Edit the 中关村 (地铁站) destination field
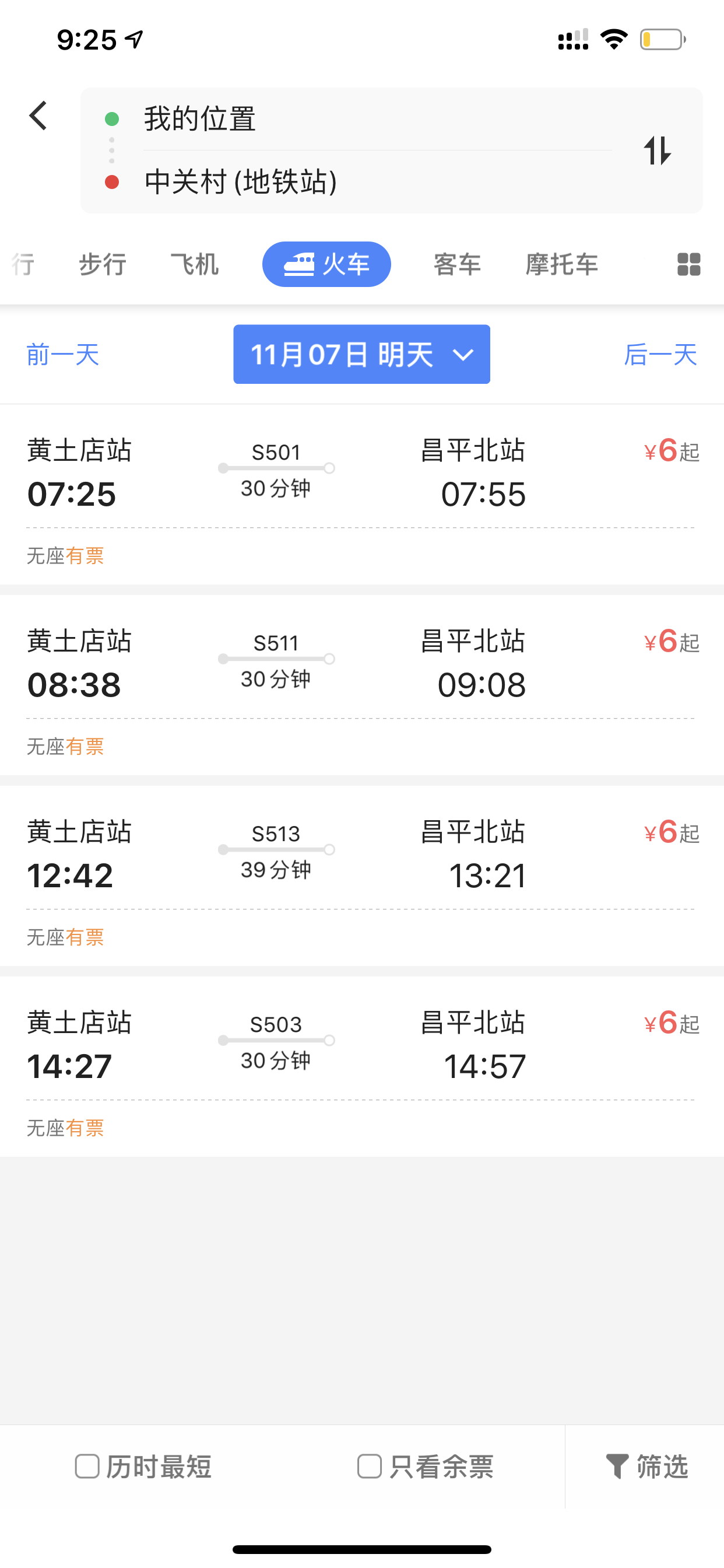The image size is (724, 1568). pyautogui.click(x=377, y=182)
